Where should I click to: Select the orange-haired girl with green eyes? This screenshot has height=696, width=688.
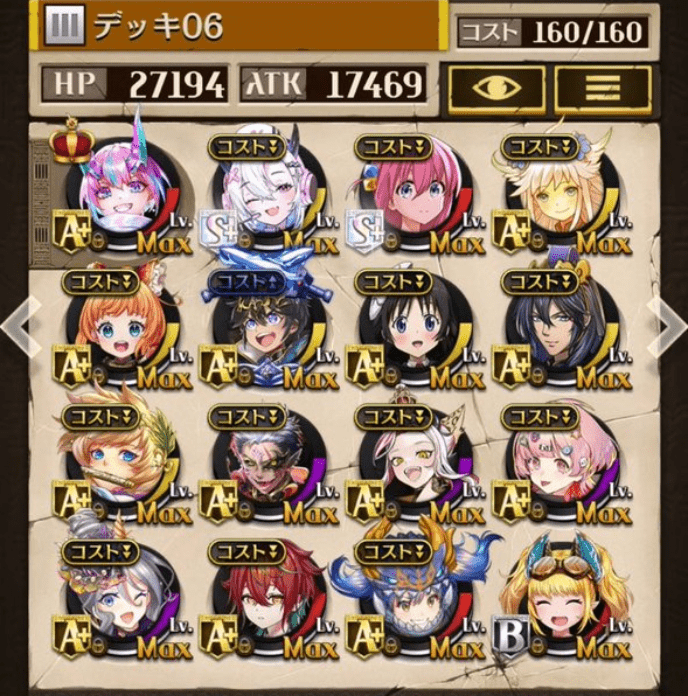(x=120, y=328)
